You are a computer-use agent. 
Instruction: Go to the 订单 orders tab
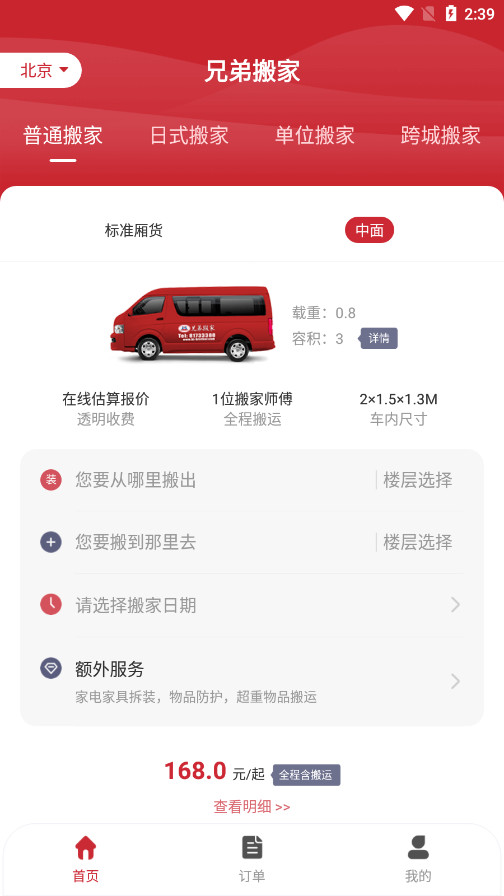tap(252, 859)
